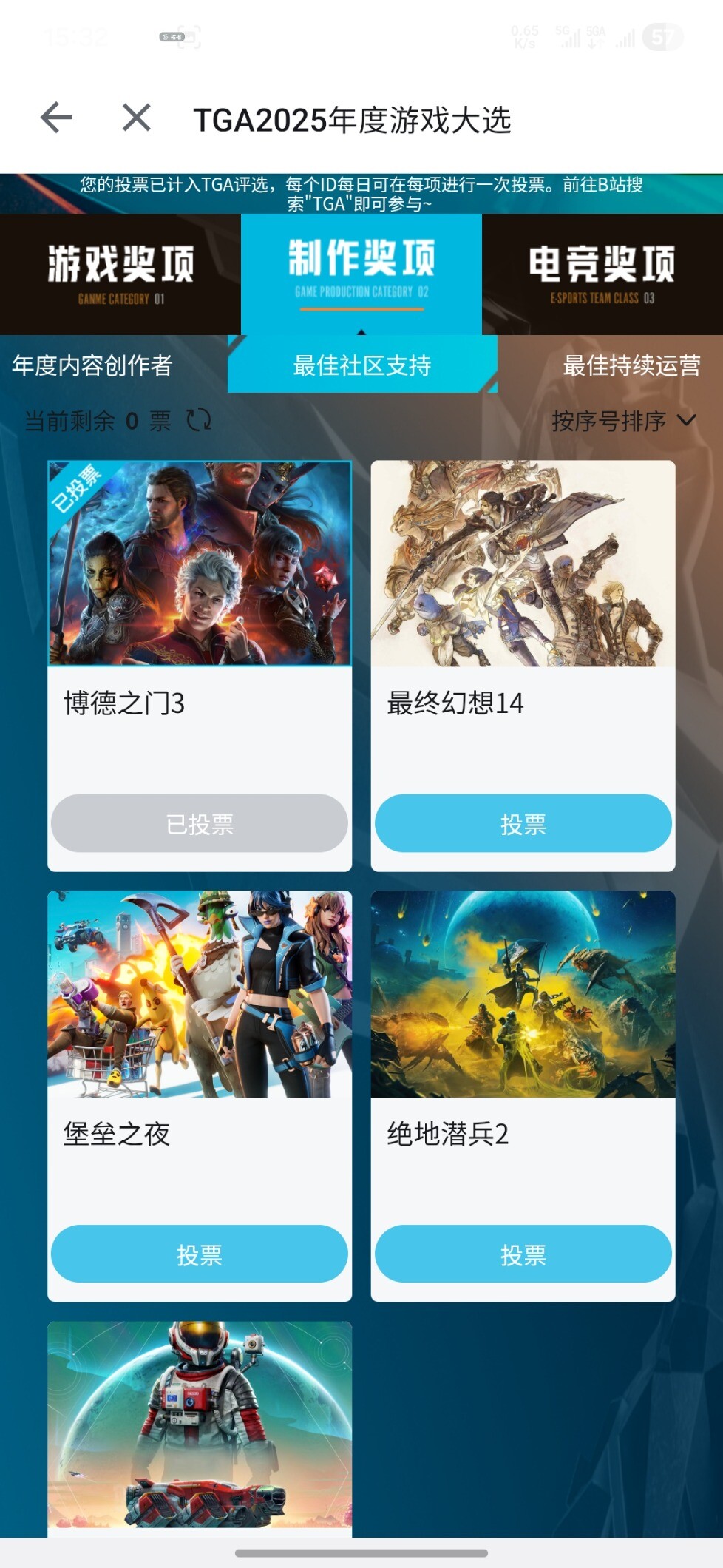Open the 堡垒之夜 cover image

200,994
